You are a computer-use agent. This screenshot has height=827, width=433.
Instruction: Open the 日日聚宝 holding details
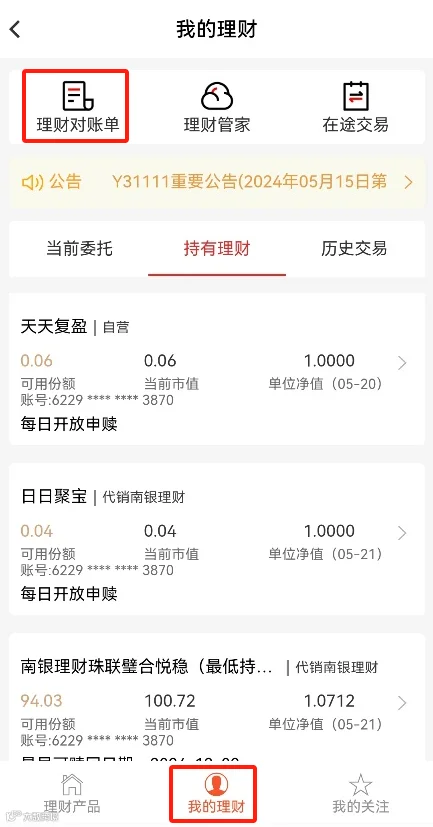(217, 539)
